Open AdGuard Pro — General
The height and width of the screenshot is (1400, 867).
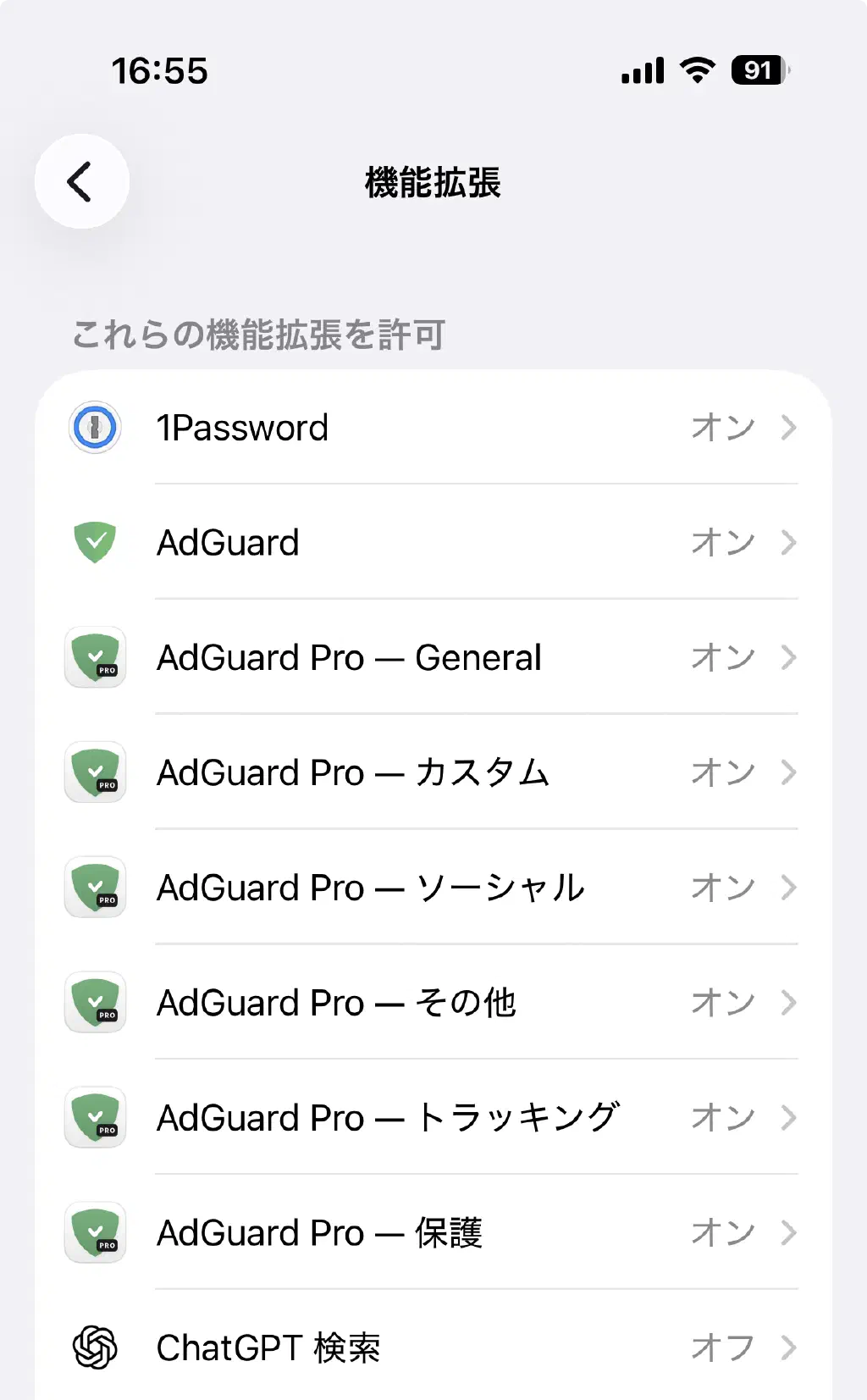click(433, 657)
